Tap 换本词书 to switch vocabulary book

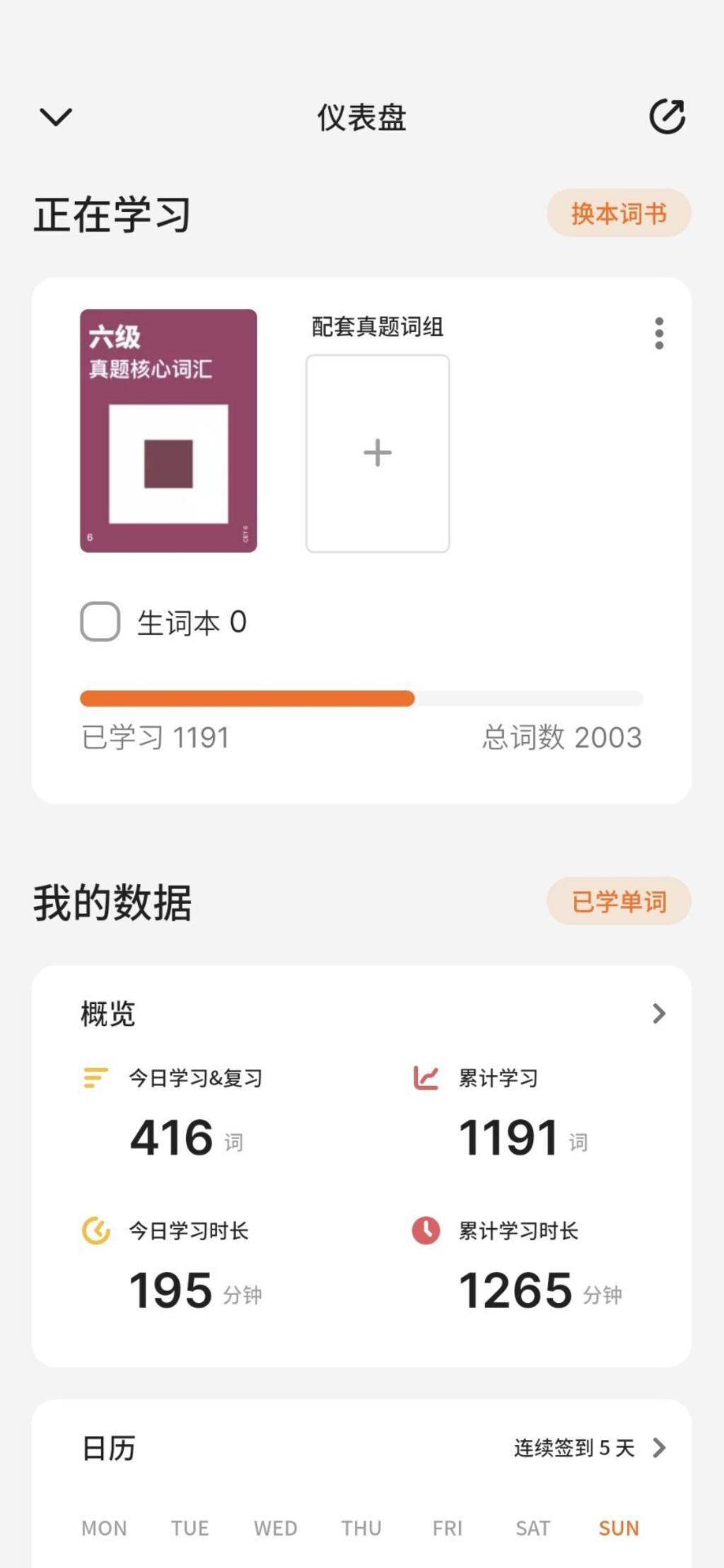coord(619,213)
